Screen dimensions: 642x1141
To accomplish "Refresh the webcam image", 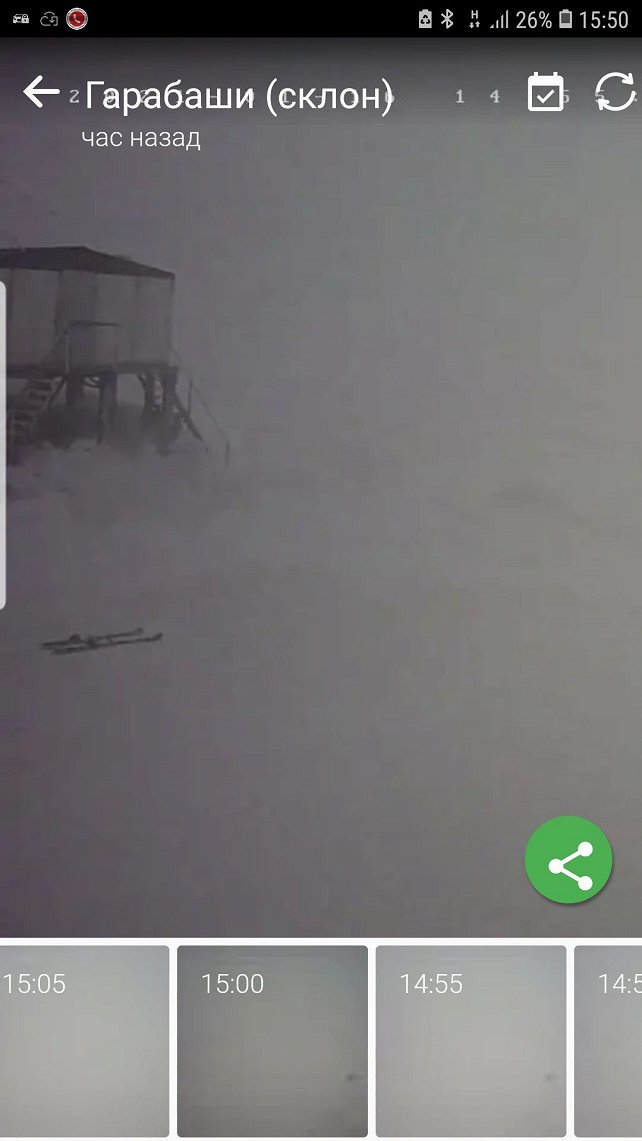I will tap(615, 92).
